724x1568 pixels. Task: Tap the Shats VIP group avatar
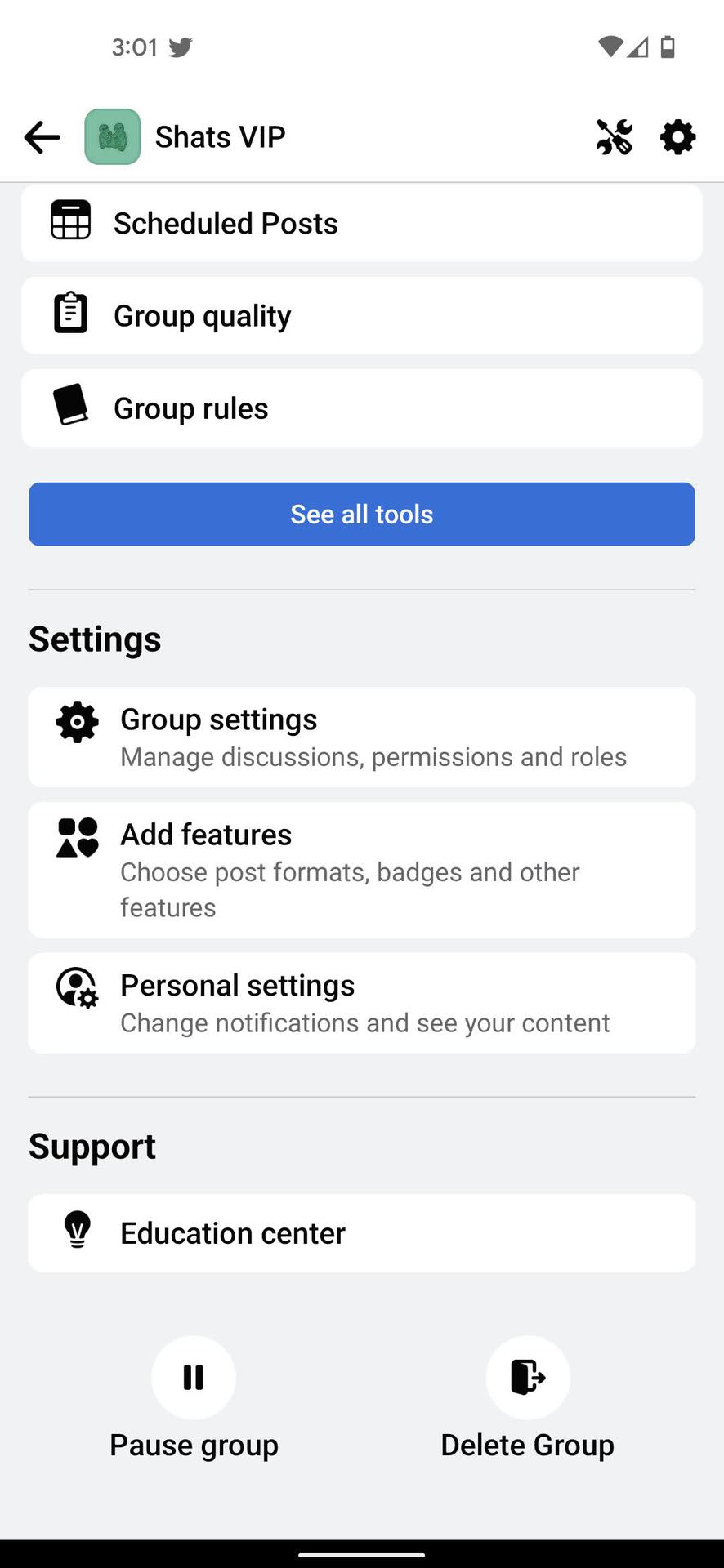pyautogui.click(x=113, y=137)
